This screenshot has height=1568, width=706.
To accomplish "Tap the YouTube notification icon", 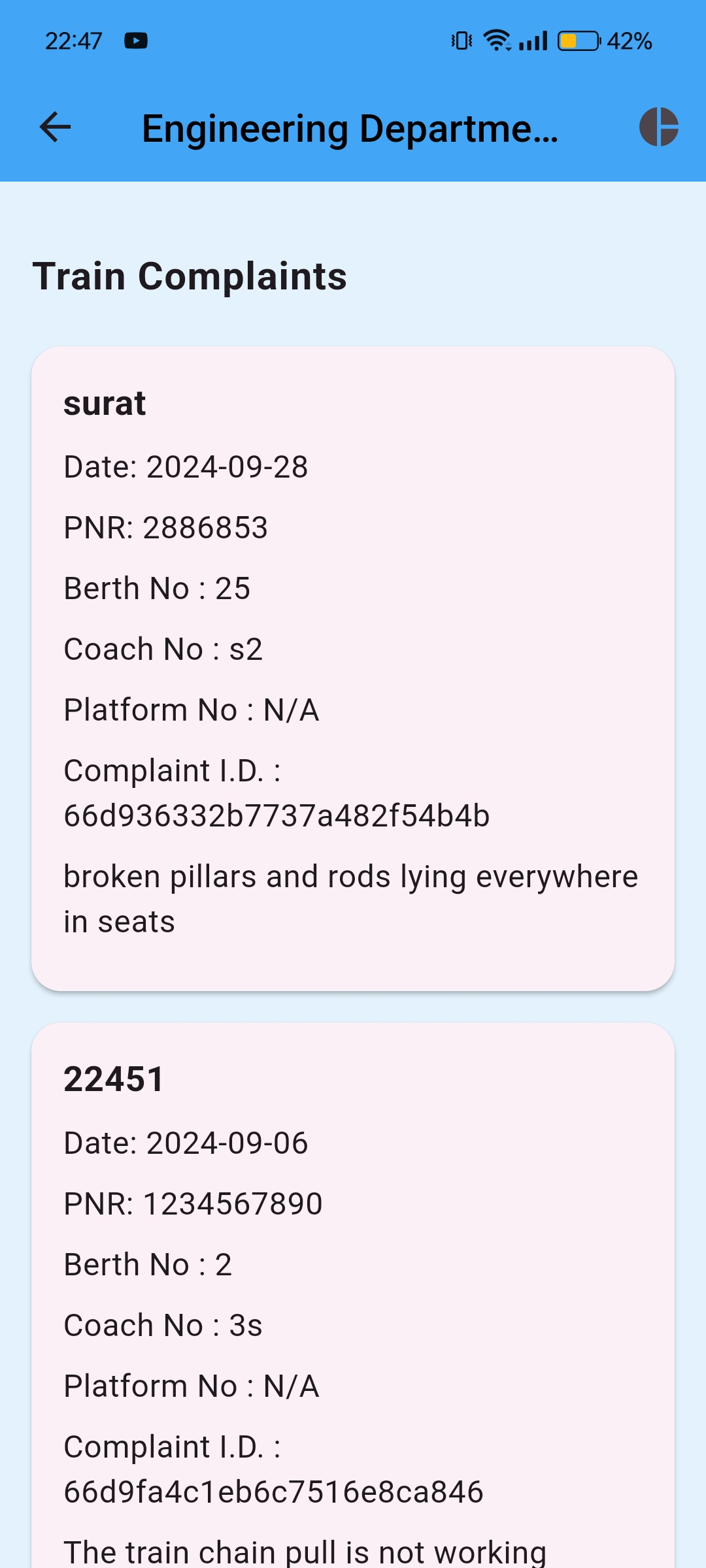I will click(x=136, y=41).
